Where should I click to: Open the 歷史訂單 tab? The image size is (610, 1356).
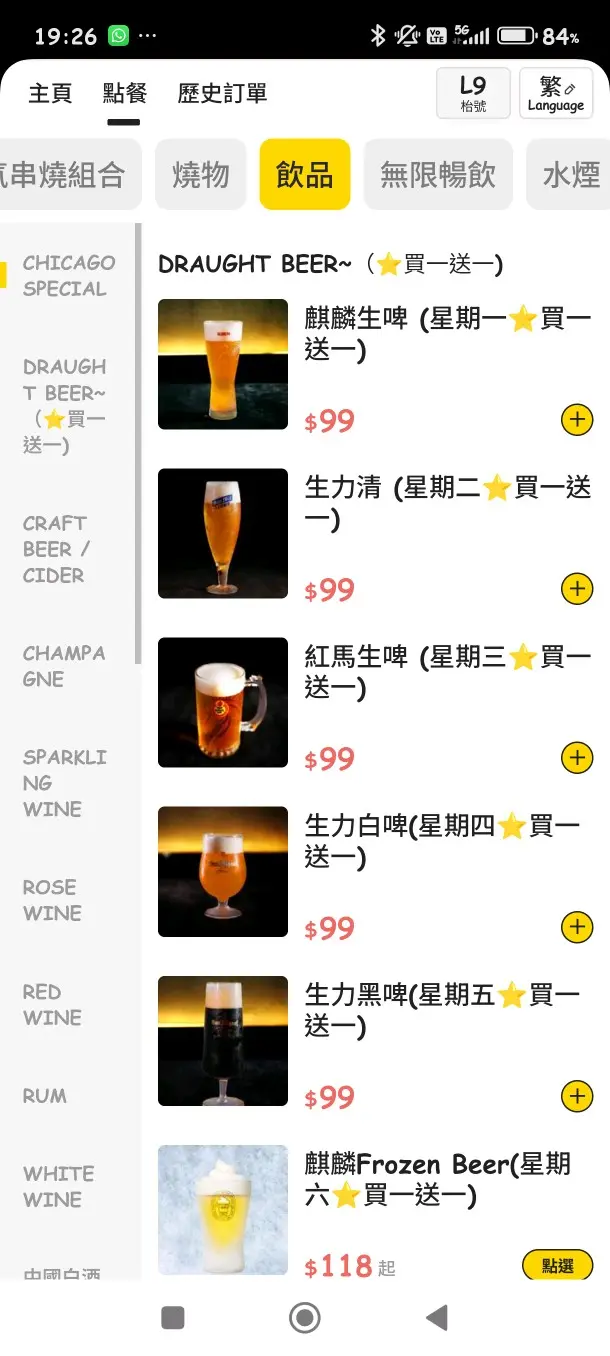coord(222,93)
